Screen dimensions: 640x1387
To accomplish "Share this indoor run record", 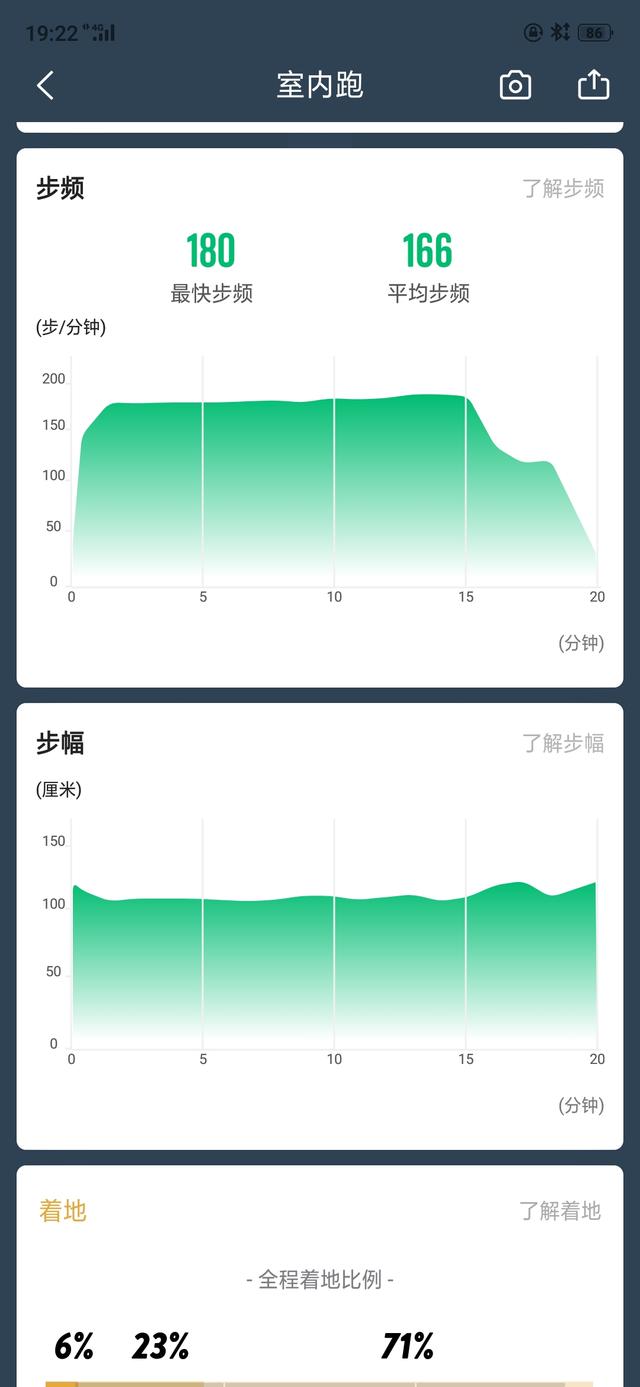I will click(593, 85).
